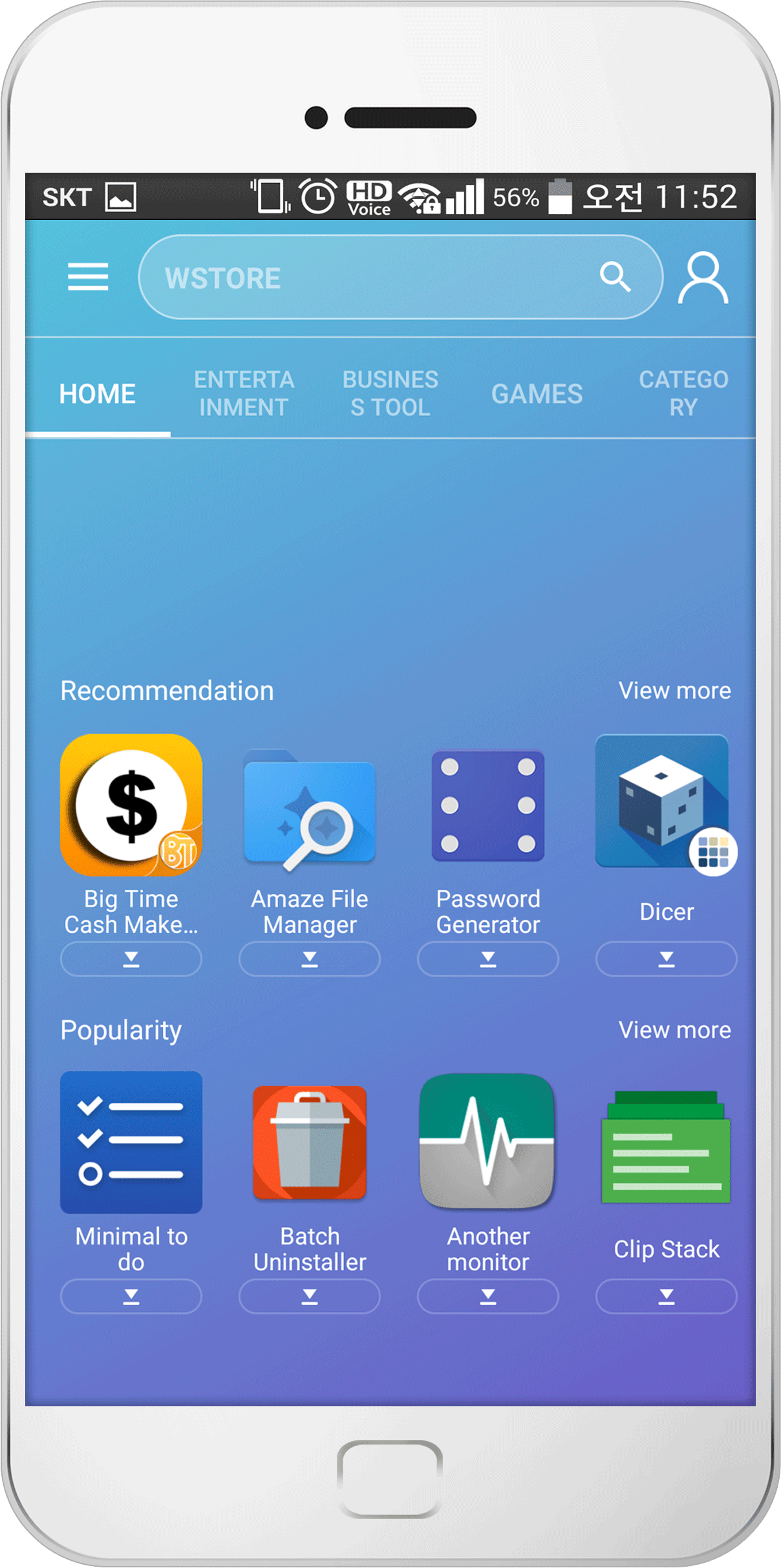Open the user profile icon
781x1568 pixels.
tap(703, 278)
